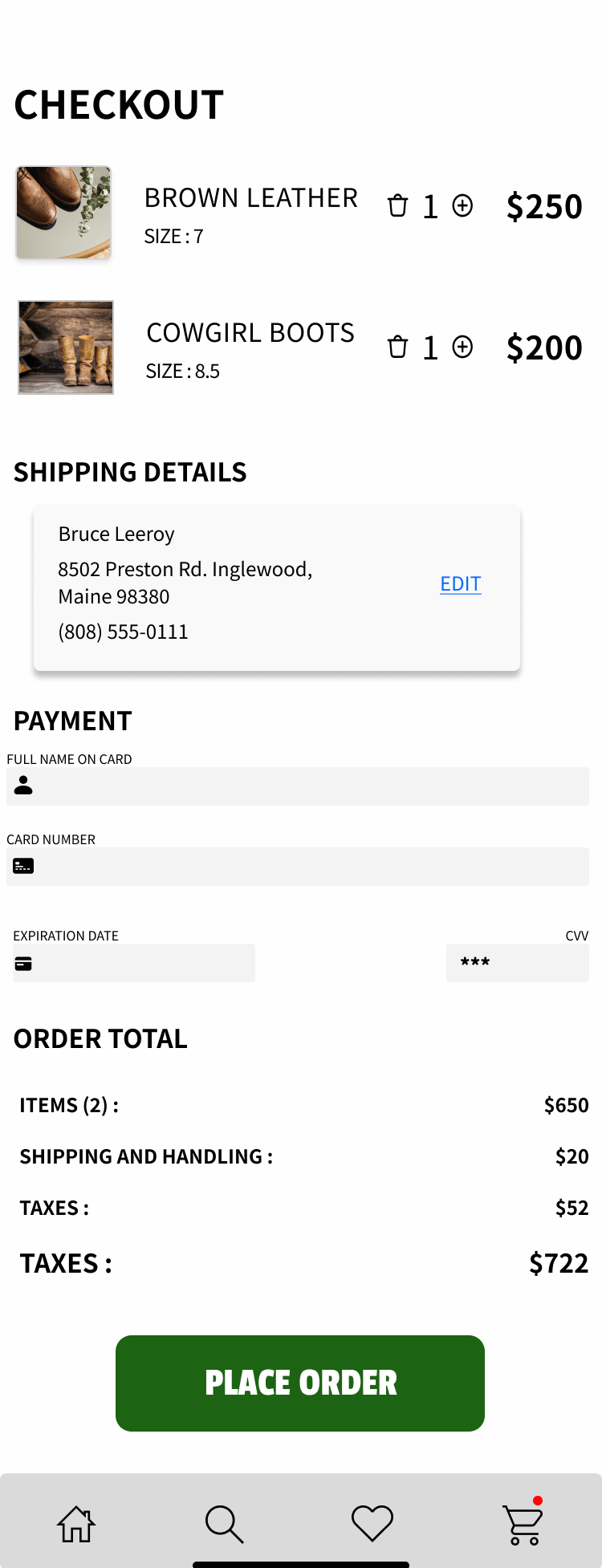
Task: Select the Expiration Date field
Action: coord(134,963)
